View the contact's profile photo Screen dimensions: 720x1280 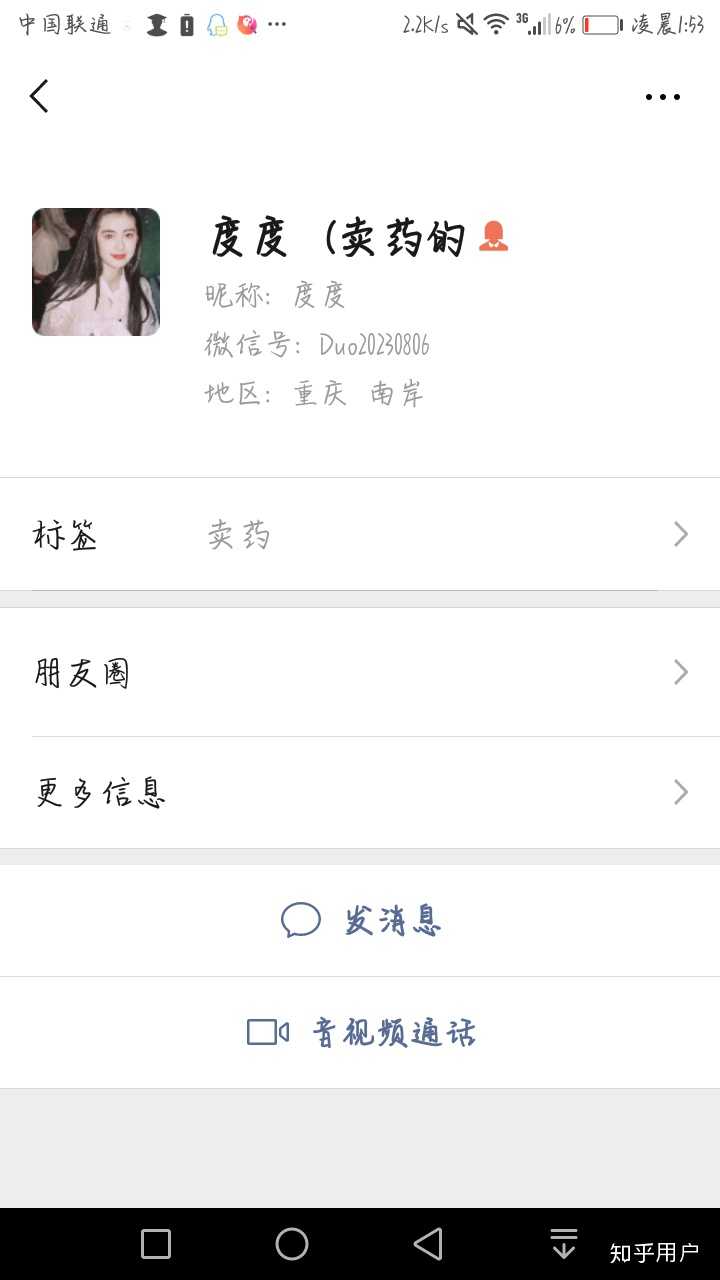(96, 272)
